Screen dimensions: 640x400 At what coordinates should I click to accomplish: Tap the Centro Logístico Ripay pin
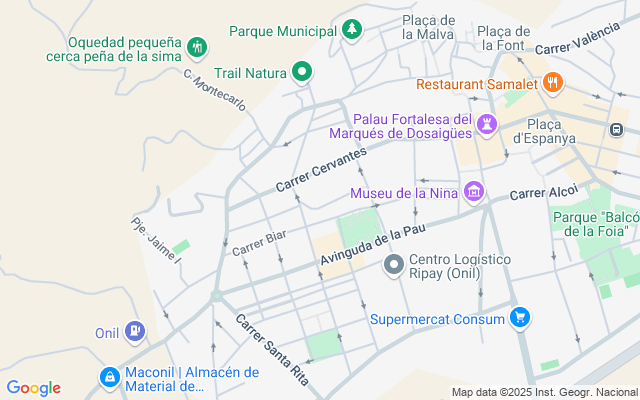point(394,266)
